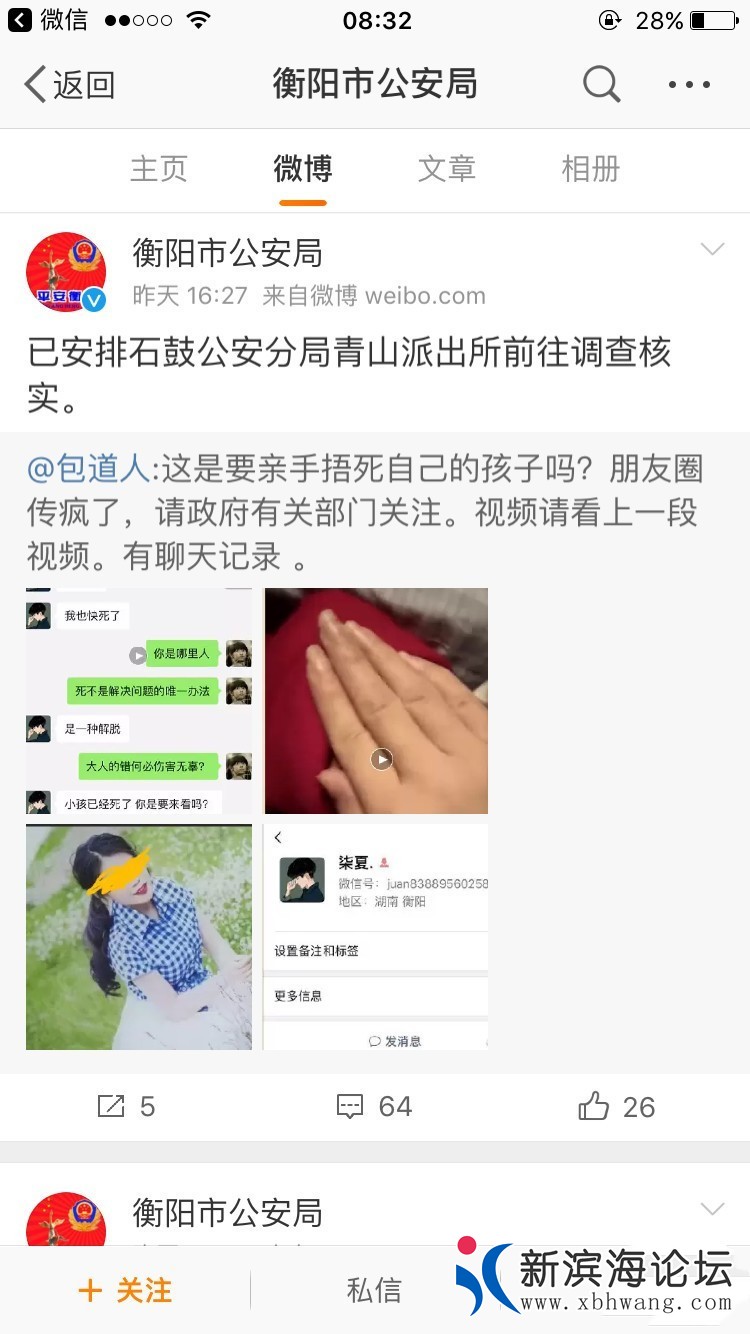750x1334 pixels.
Task: Open the 柒夏 profile screenshot image
Action: [376, 937]
